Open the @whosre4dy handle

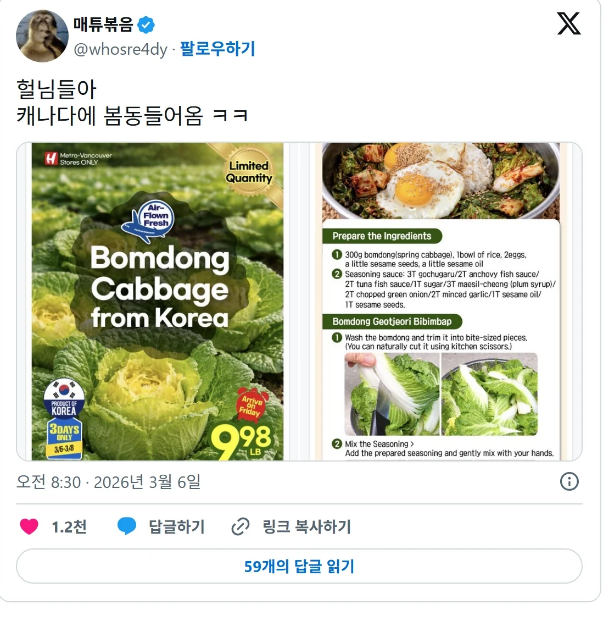(x=120, y=48)
